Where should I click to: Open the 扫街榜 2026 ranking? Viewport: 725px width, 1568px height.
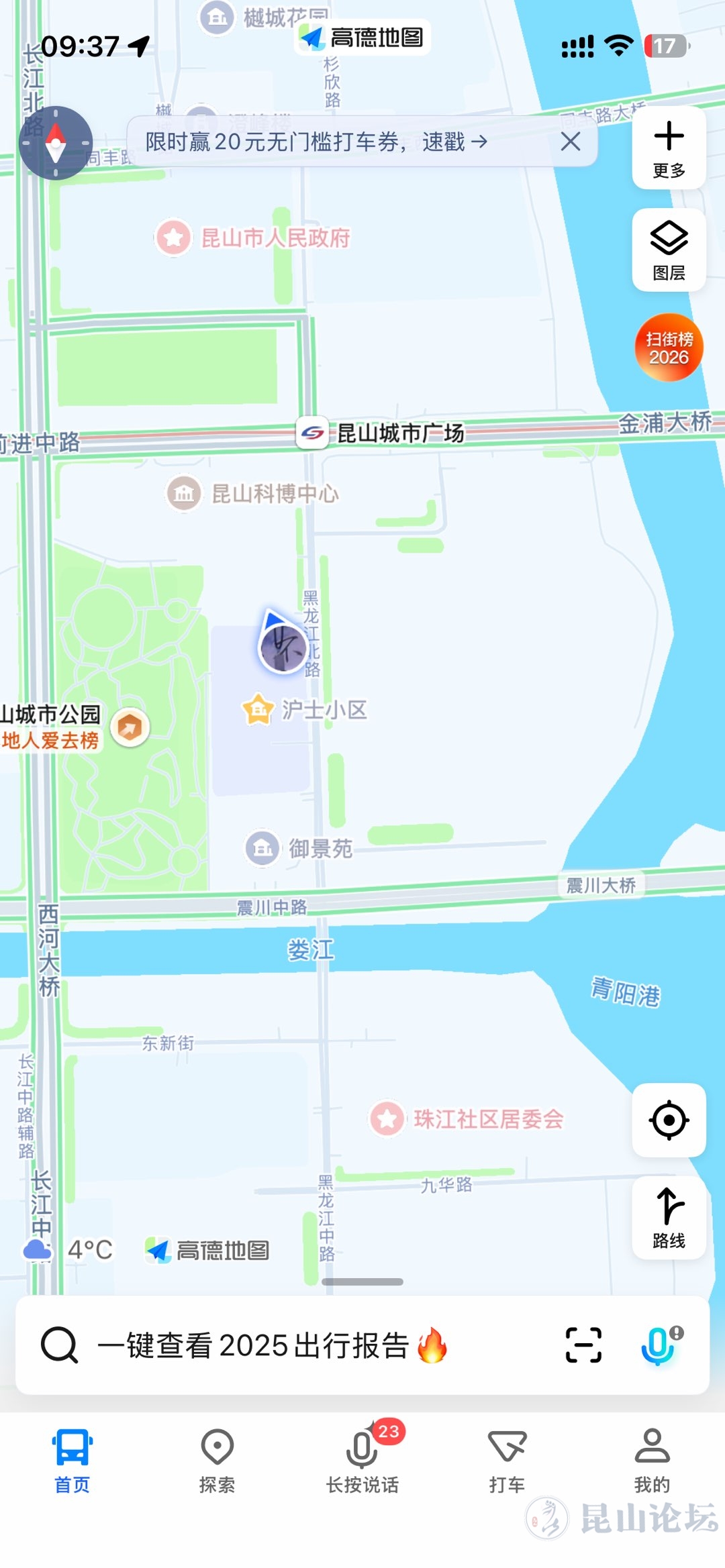tap(669, 348)
